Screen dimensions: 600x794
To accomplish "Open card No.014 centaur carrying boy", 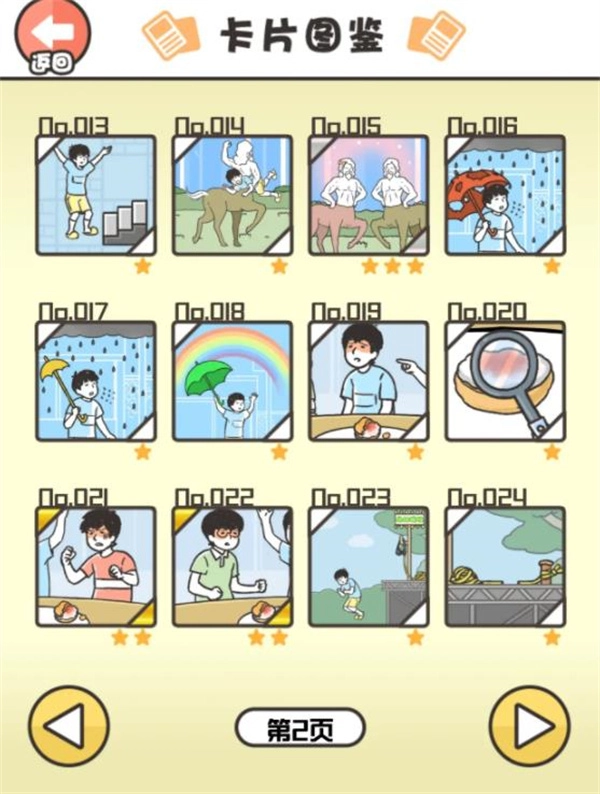I will click(x=232, y=194).
